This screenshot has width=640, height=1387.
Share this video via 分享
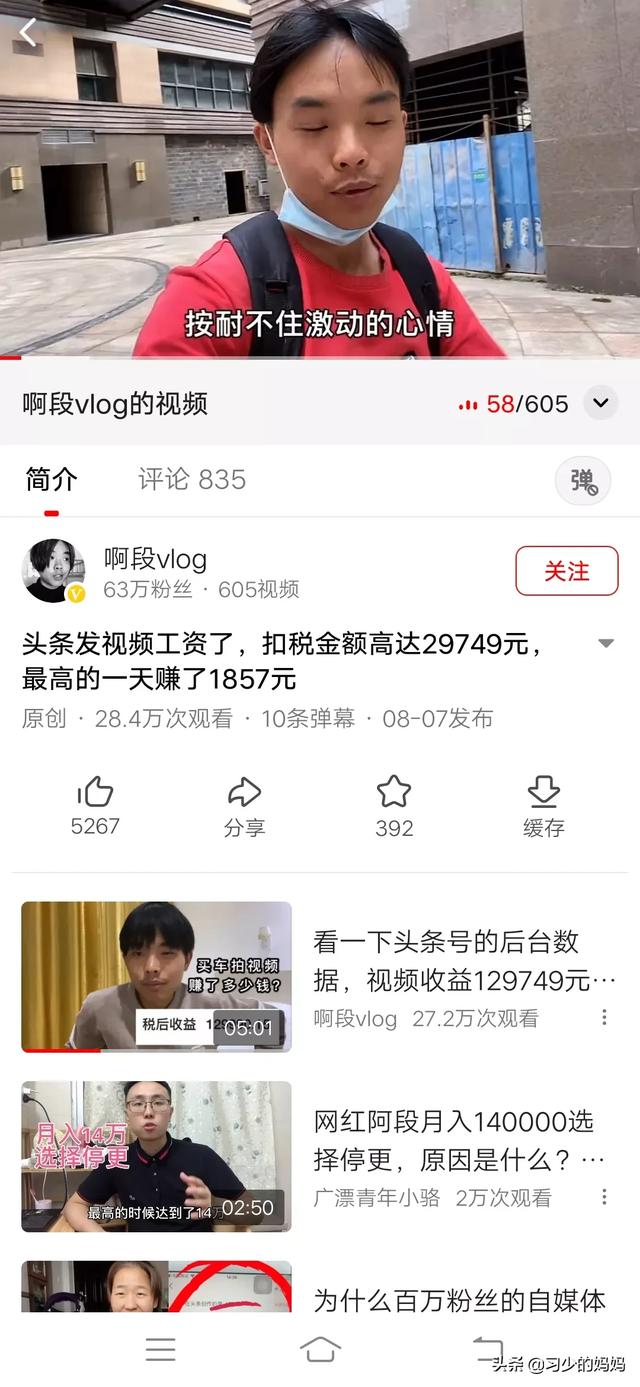[244, 807]
